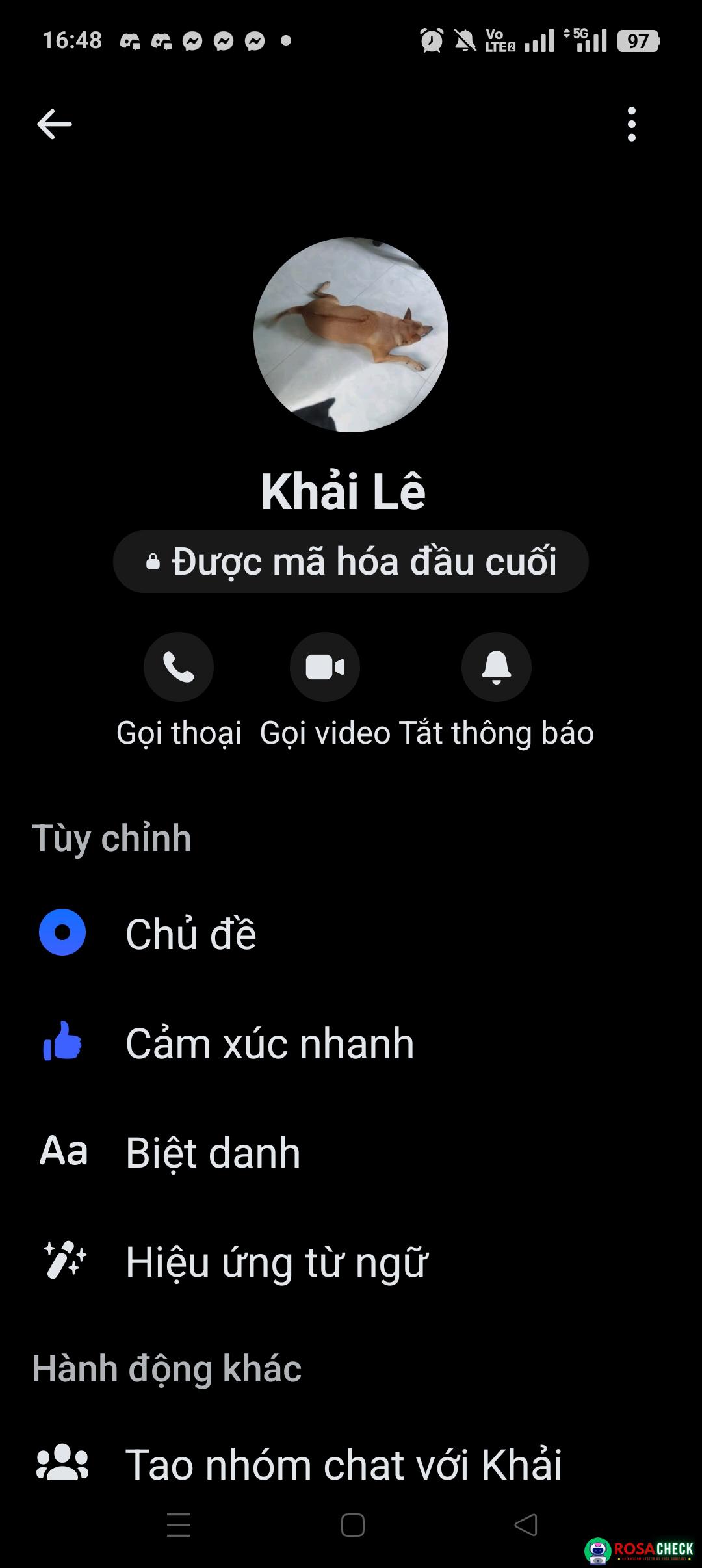Open system recent apps
The width and height of the screenshot is (702, 1568).
[x=179, y=1525]
